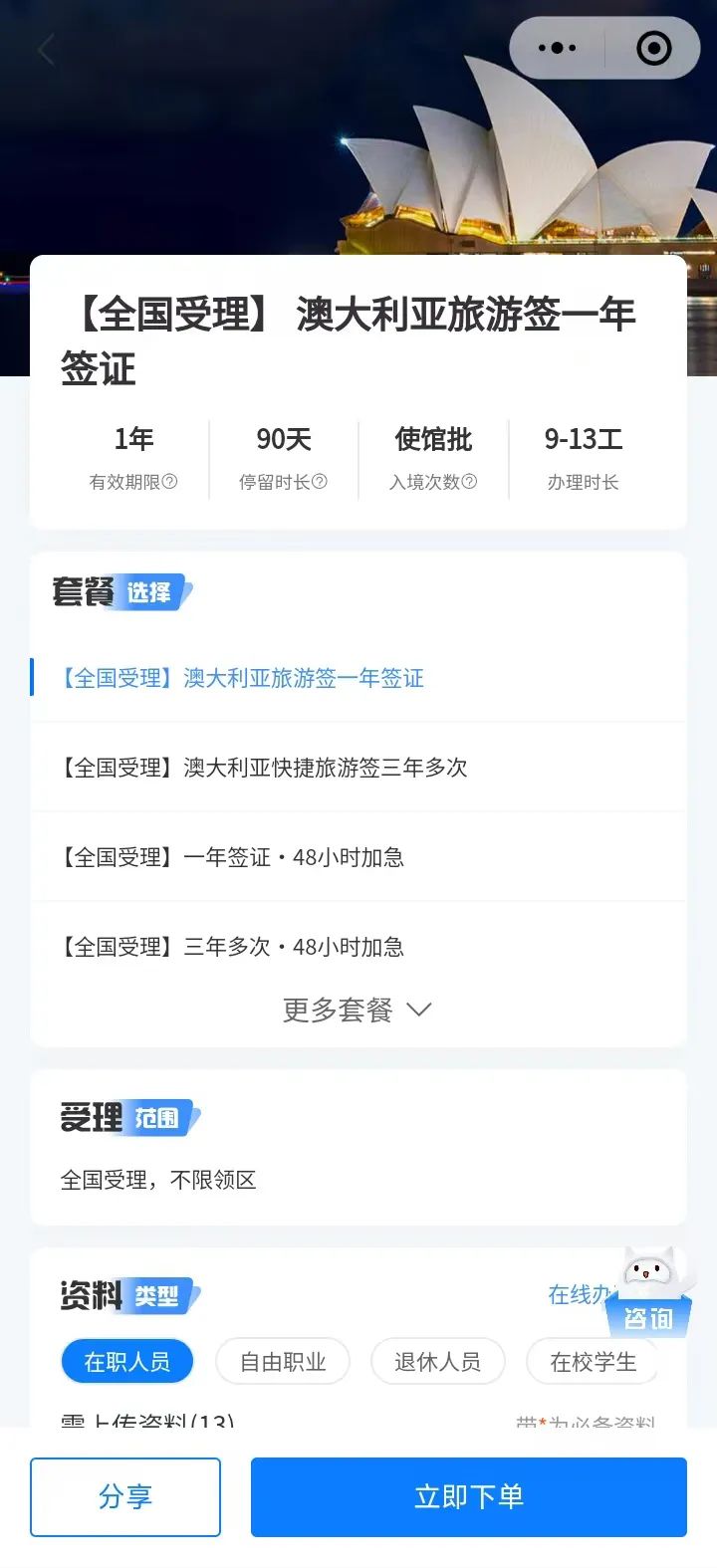
Task: Select the 澳大利亚快捷旅游签三年多次 package
Action: pyautogui.click(x=265, y=768)
